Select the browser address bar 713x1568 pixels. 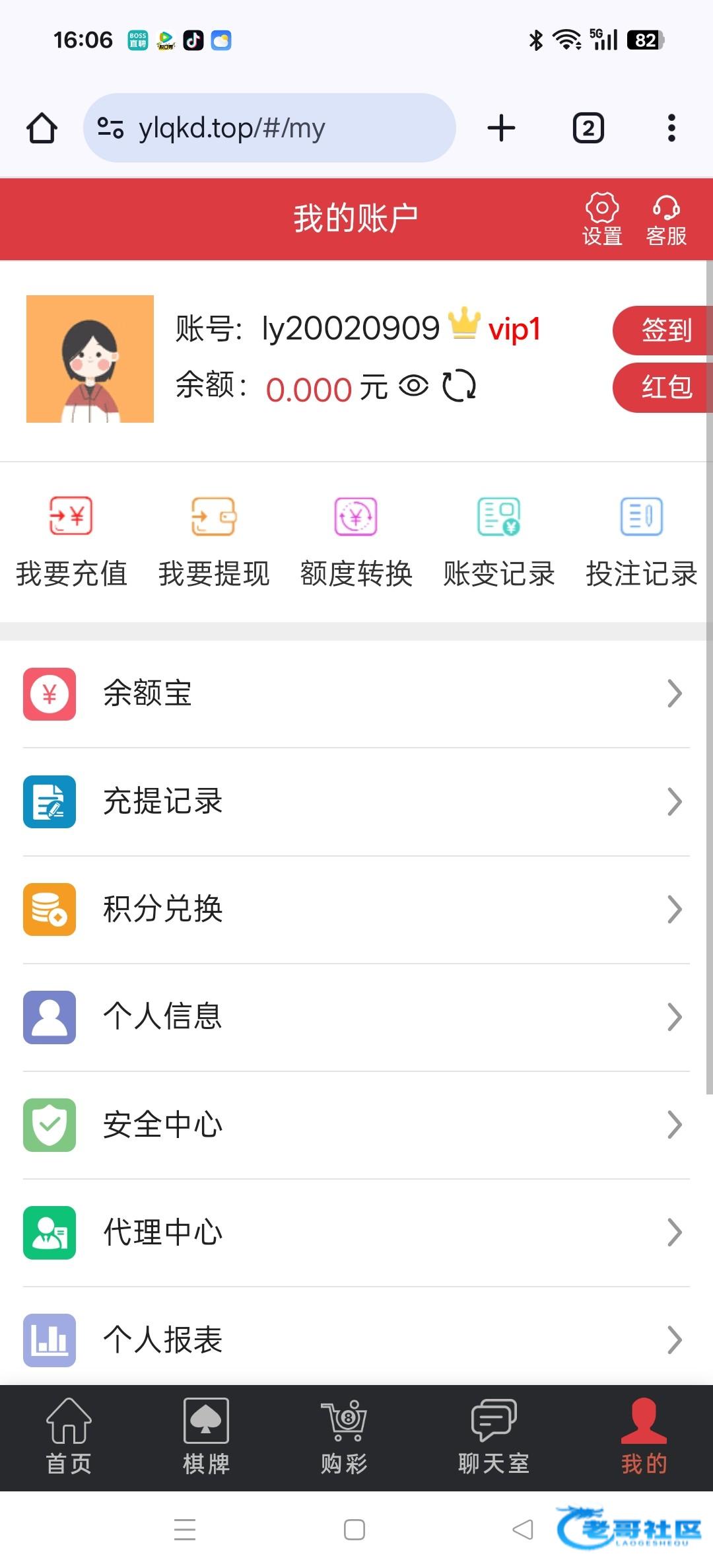tap(269, 128)
